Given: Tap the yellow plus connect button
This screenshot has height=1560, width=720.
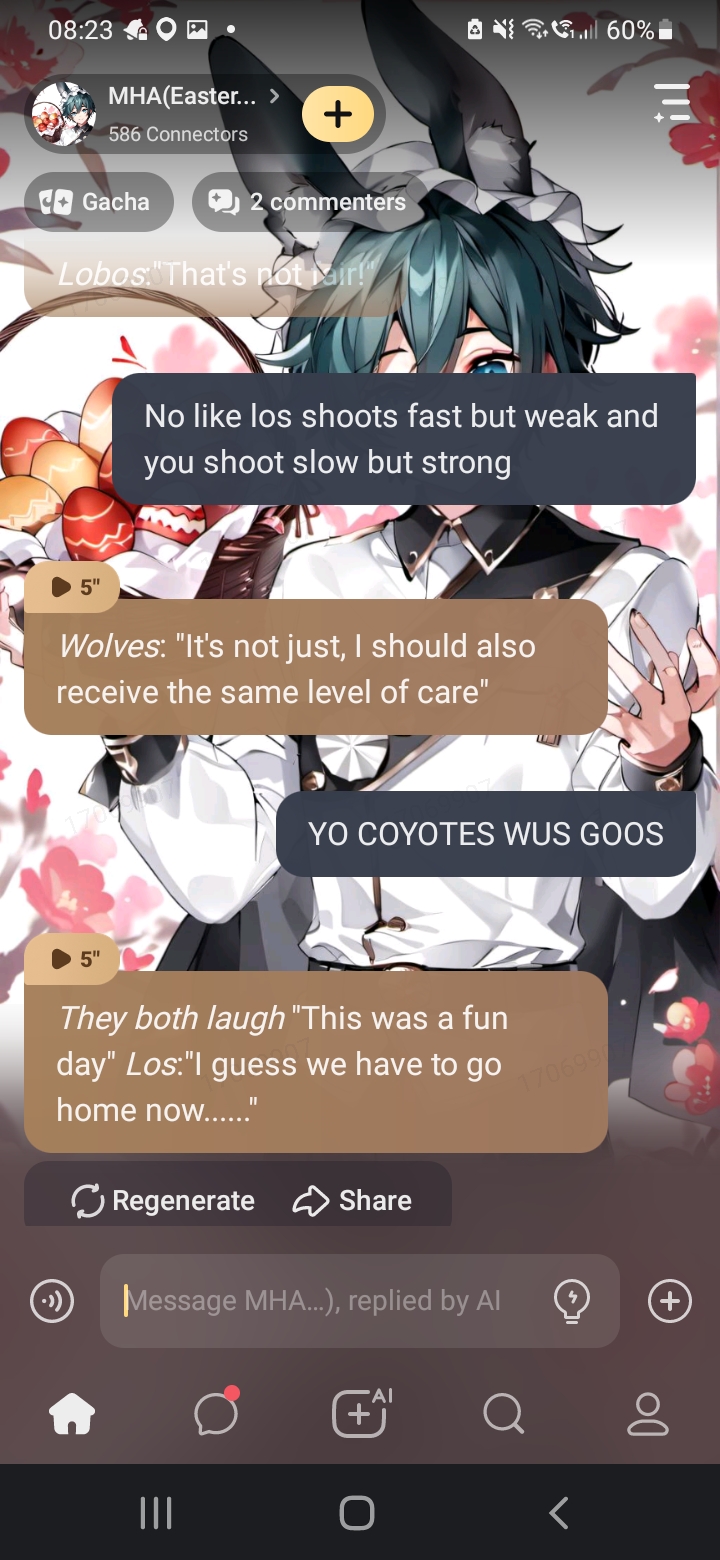Looking at the screenshot, I should click(x=338, y=115).
